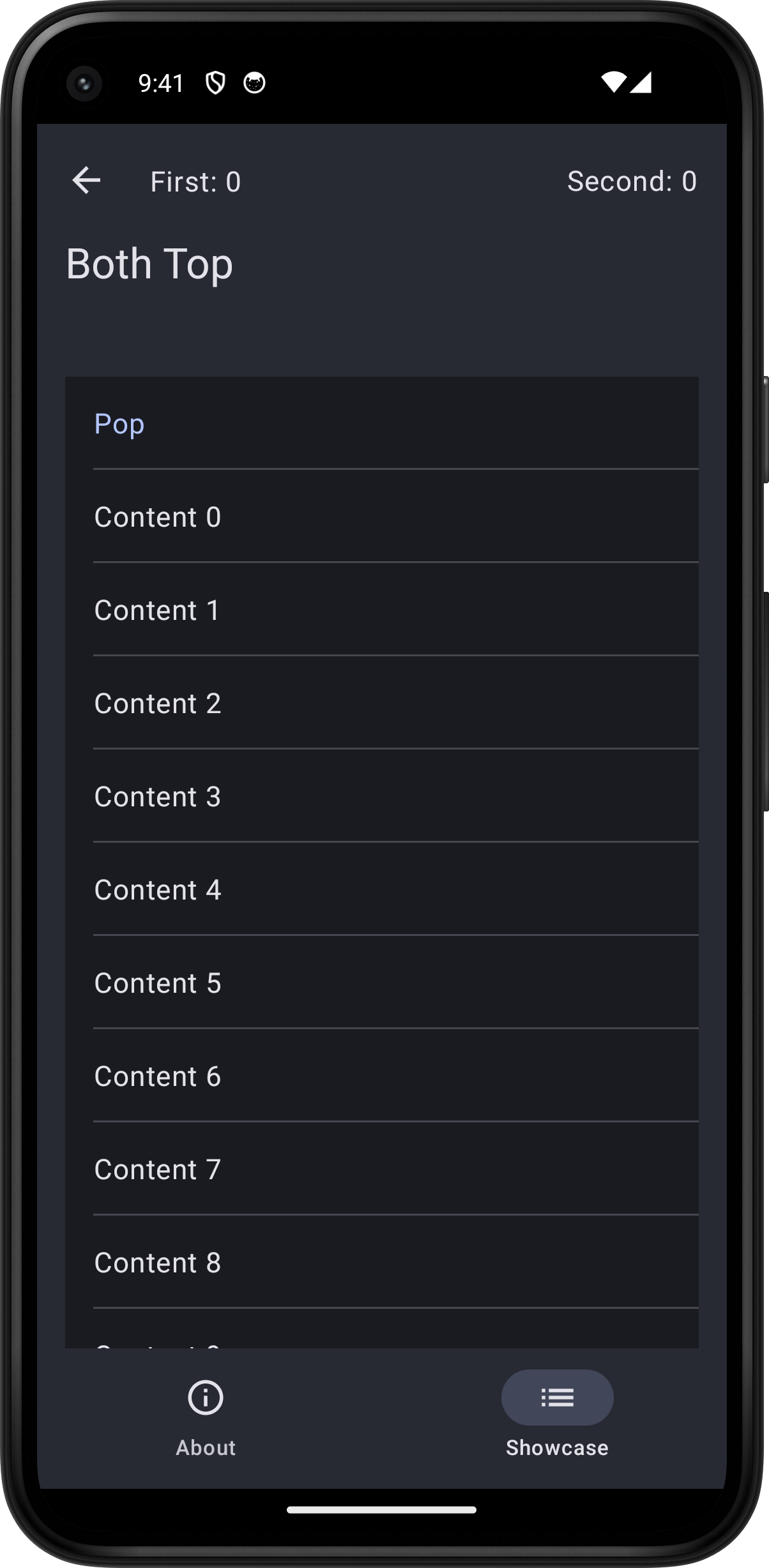The width and height of the screenshot is (769, 1568).
Task: Open Content 4 row
Action: coord(382,889)
